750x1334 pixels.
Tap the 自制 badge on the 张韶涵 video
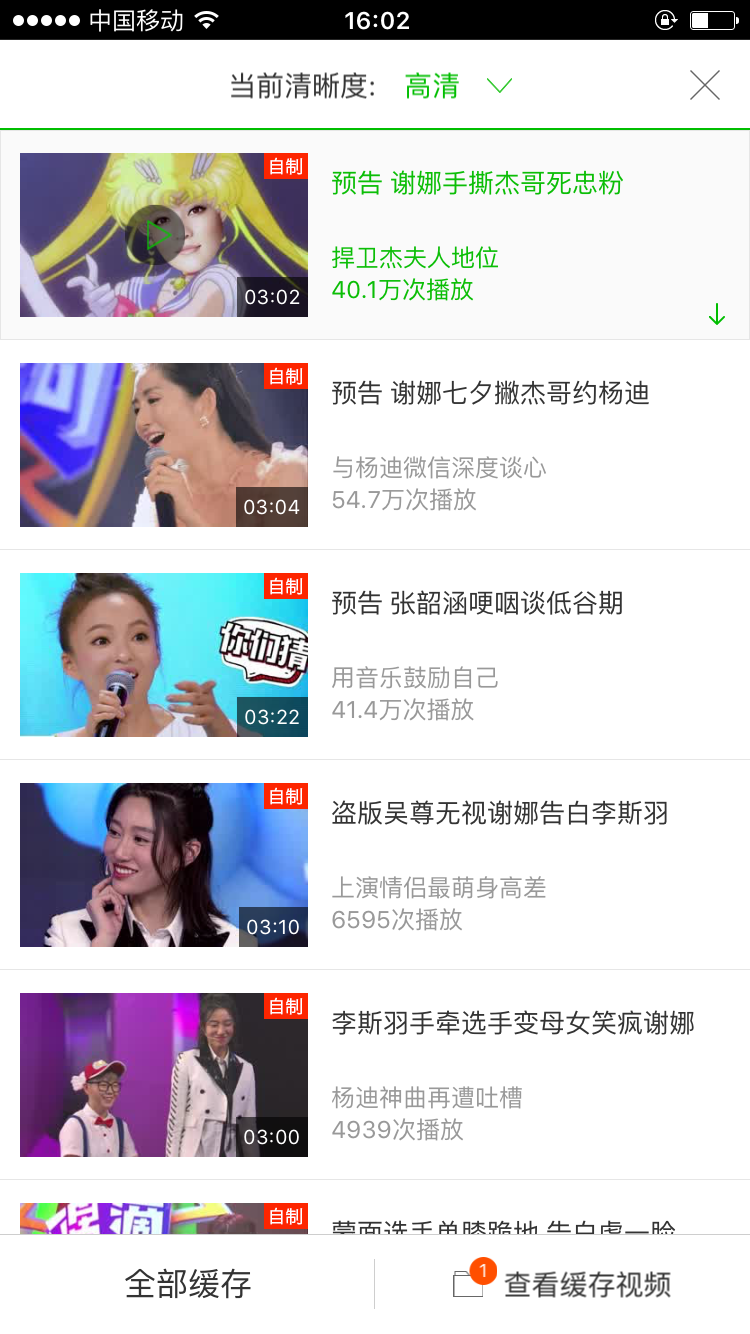pyautogui.click(x=285, y=588)
